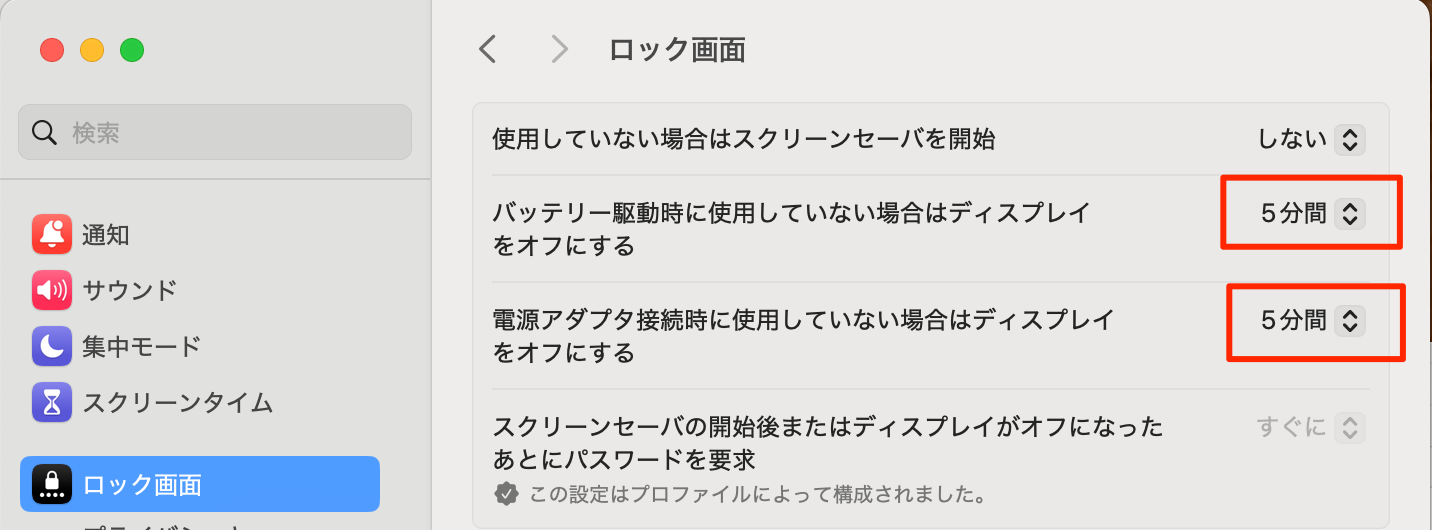Go forward with the right chevron
The width and height of the screenshot is (1432, 530).
point(560,49)
